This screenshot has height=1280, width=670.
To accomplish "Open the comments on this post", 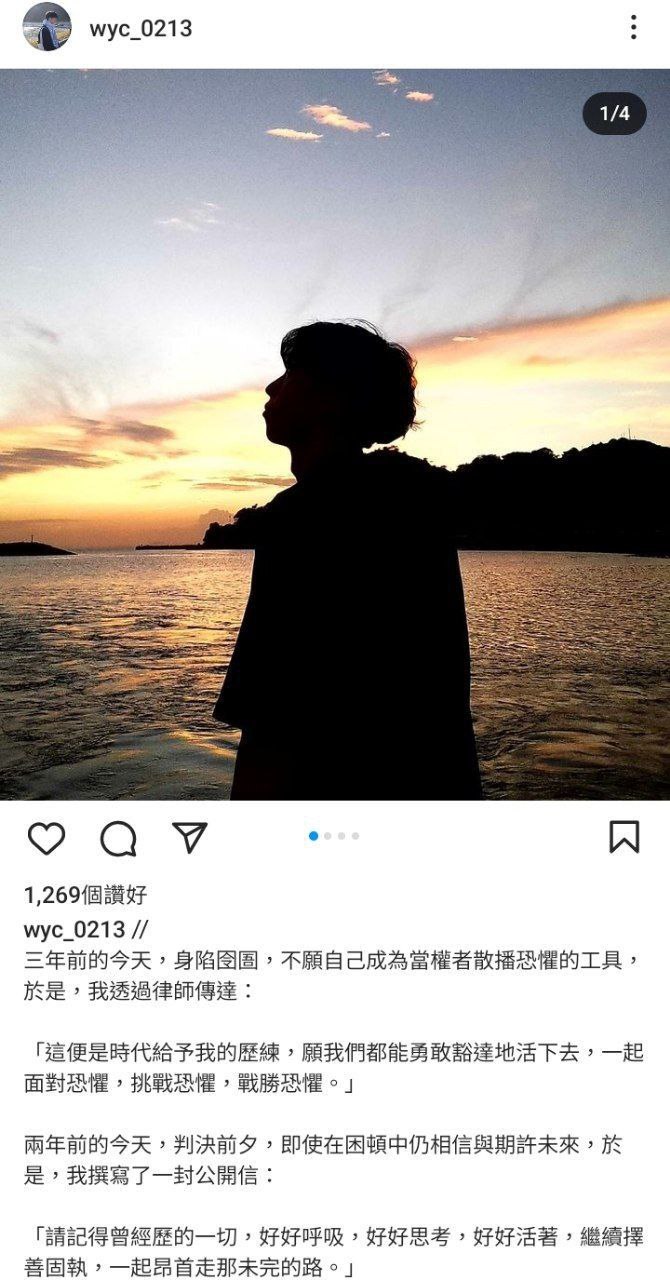I will tap(118, 838).
